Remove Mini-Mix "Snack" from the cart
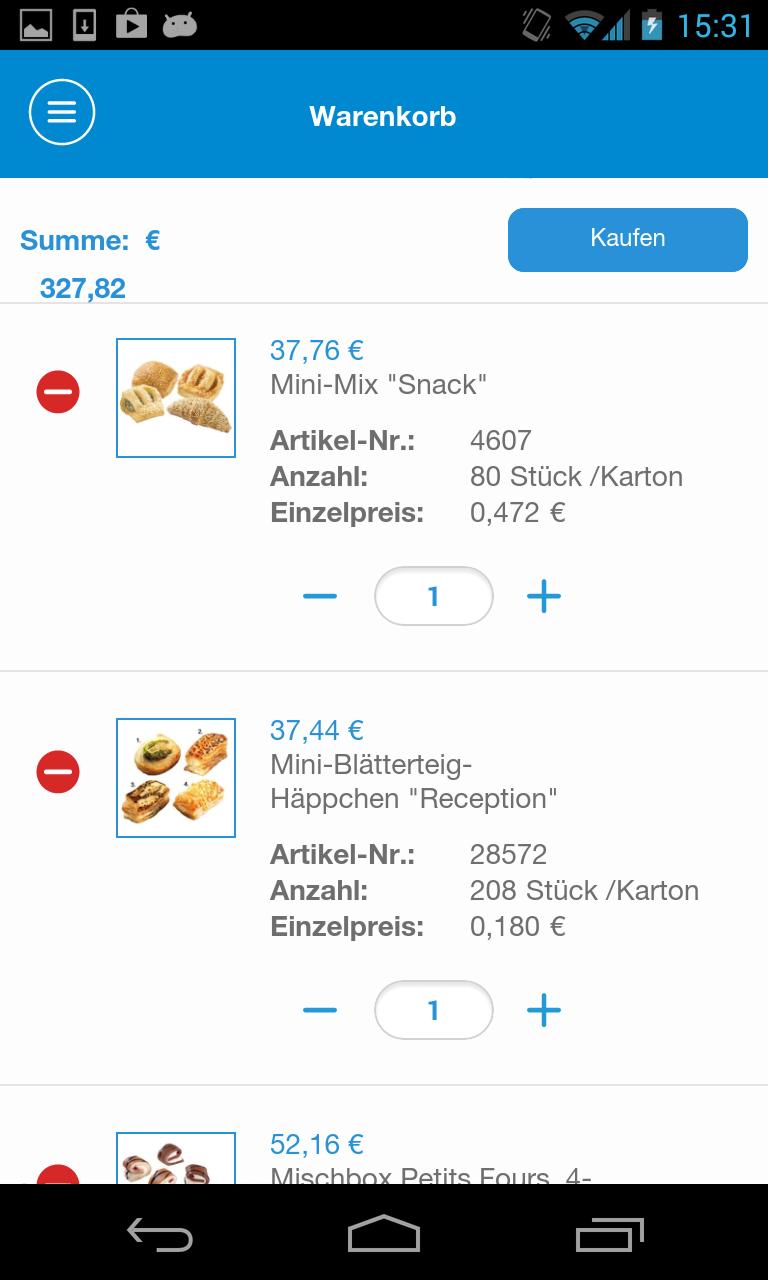This screenshot has width=768, height=1280. click(x=58, y=391)
